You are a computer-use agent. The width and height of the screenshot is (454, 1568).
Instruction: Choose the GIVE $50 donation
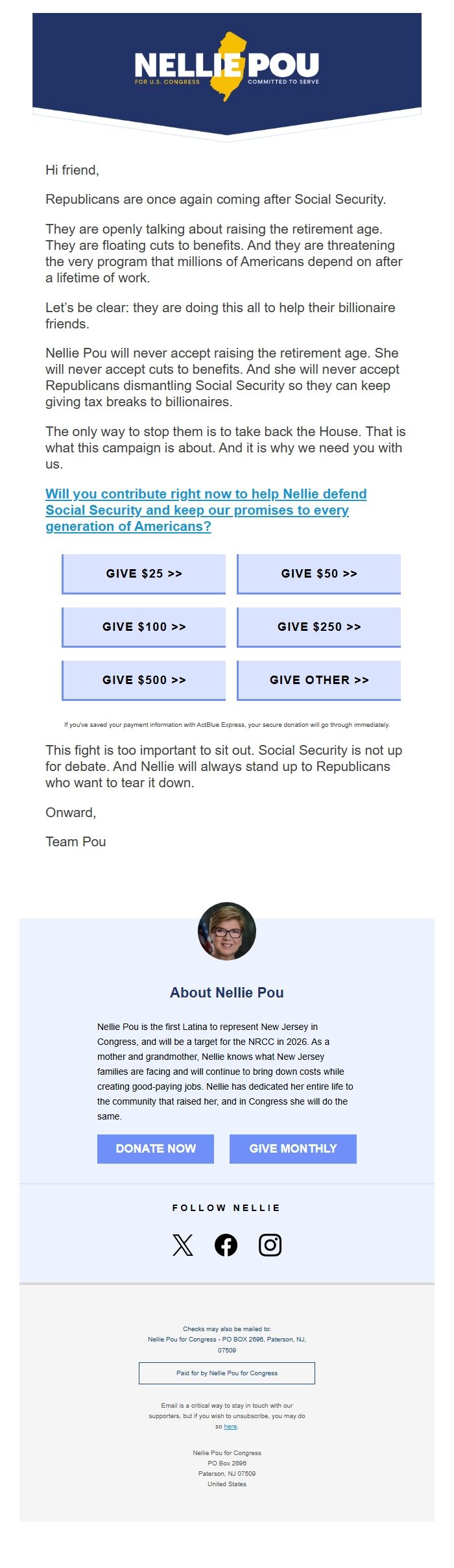pos(319,574)
